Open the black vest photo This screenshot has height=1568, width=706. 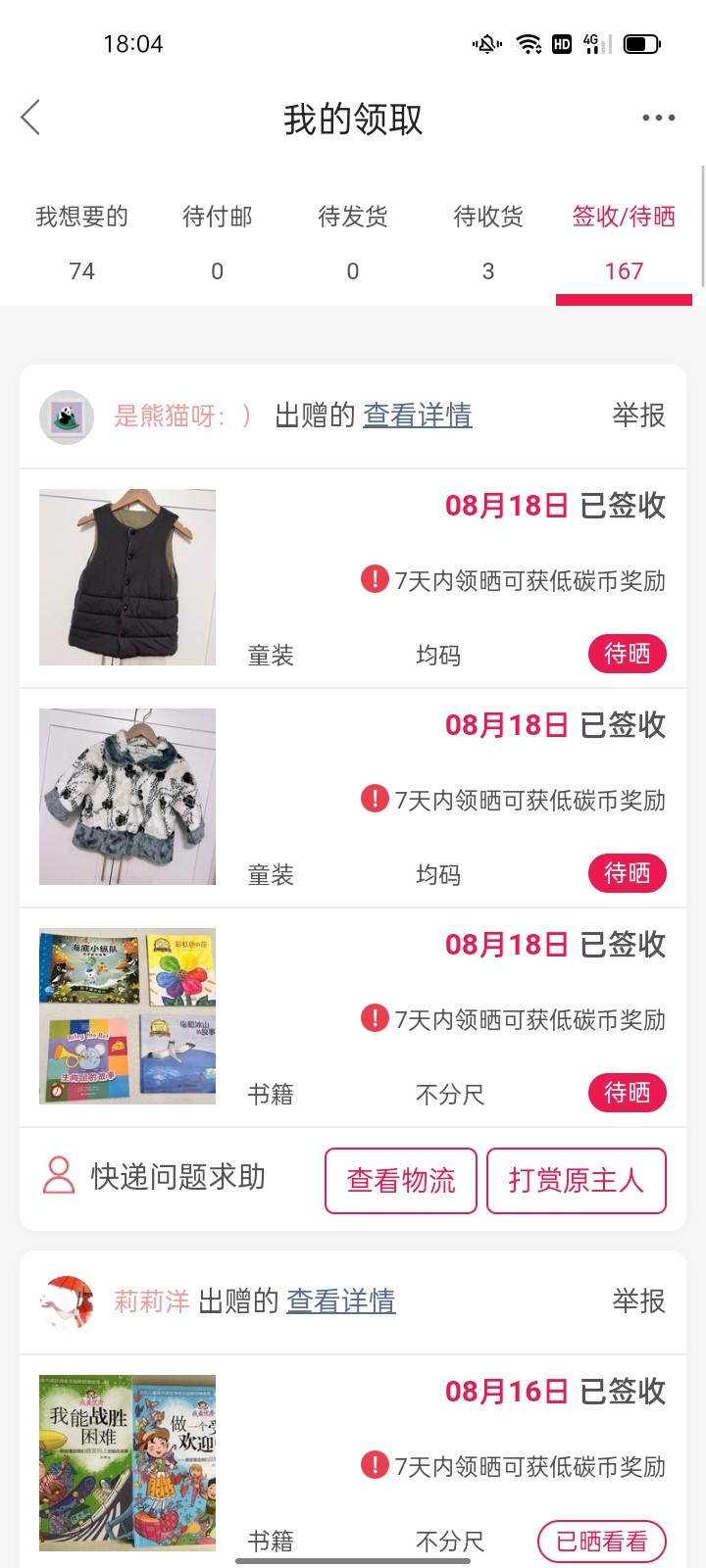tap(127, 577)
